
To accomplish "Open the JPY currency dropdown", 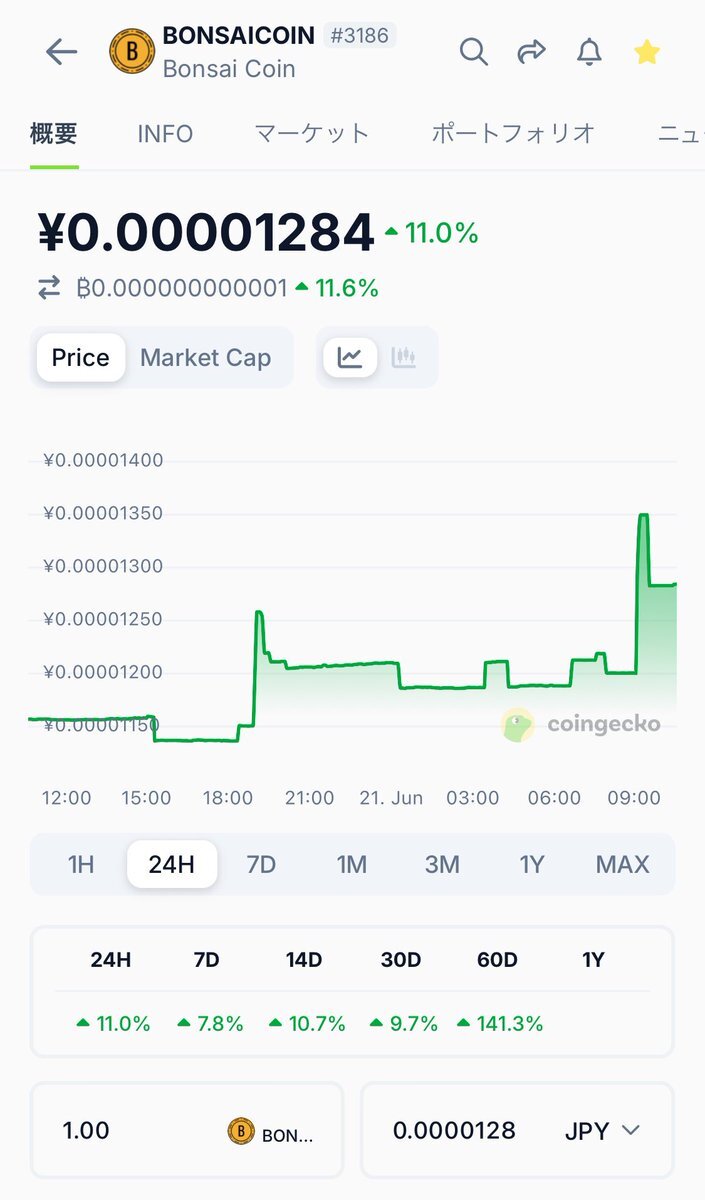I will coord(601,1131).
